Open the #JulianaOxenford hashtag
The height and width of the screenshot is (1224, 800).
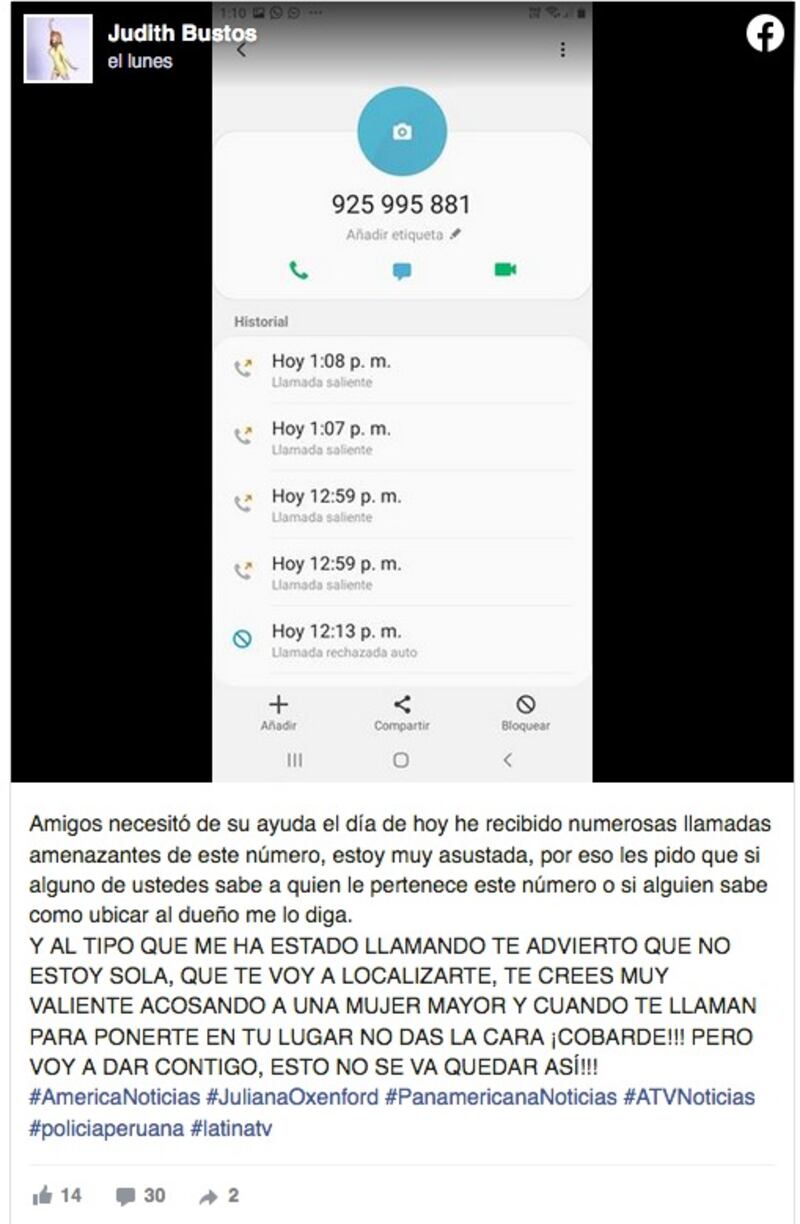tap(292, 1096)
